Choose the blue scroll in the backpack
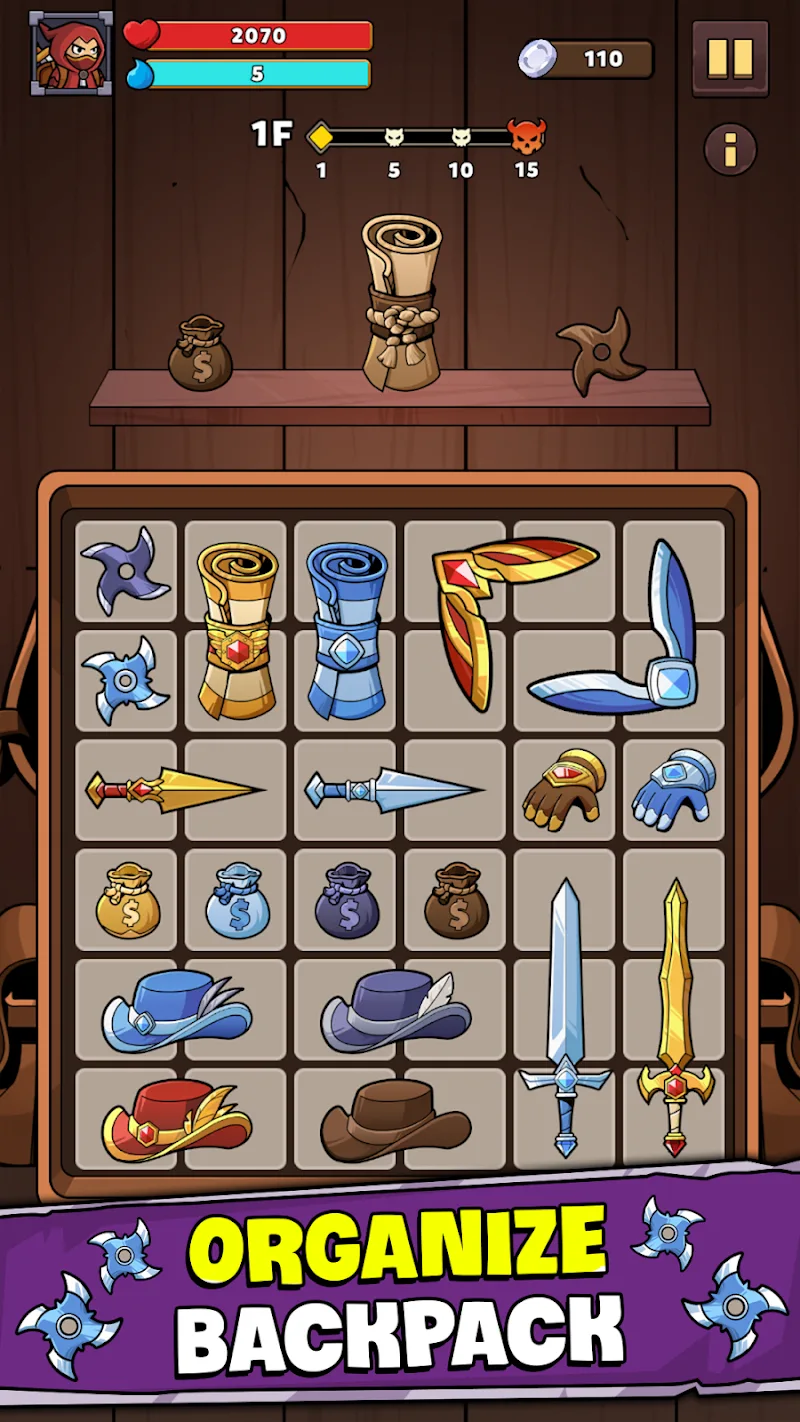This screenshot has height=1422, width=800. tap(345, 630)
